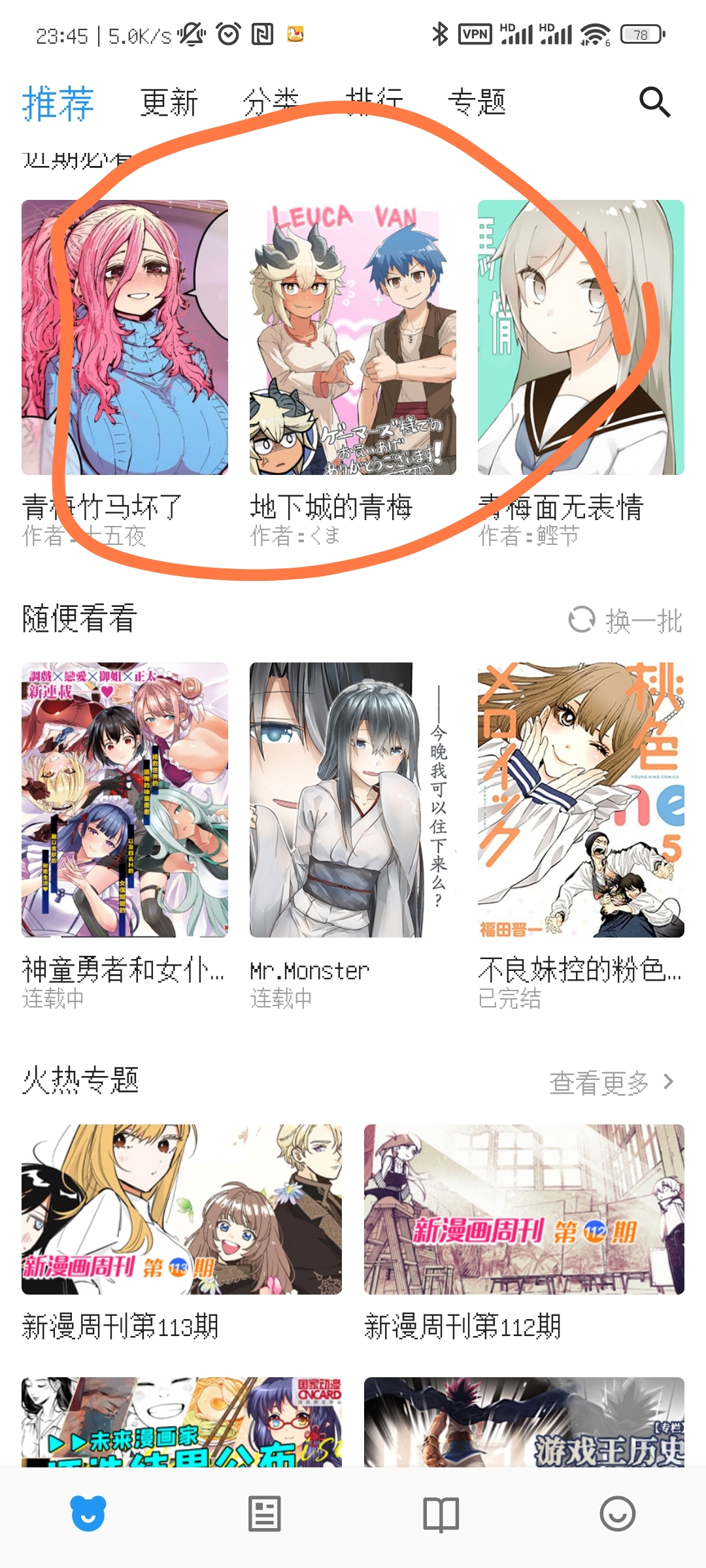Viewport: 706px width, 1568px height.
Task: Open the 排行 tab
Action: click(x=374, y=103)
